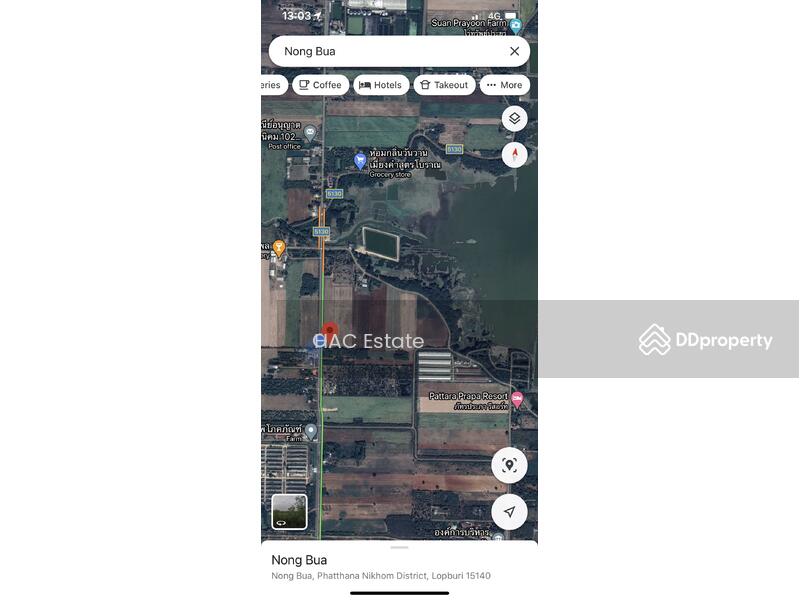The height and width of the screenshot is (600, 800).
Task: Select the Hotels filter chip
Action: tap(381, 85)
